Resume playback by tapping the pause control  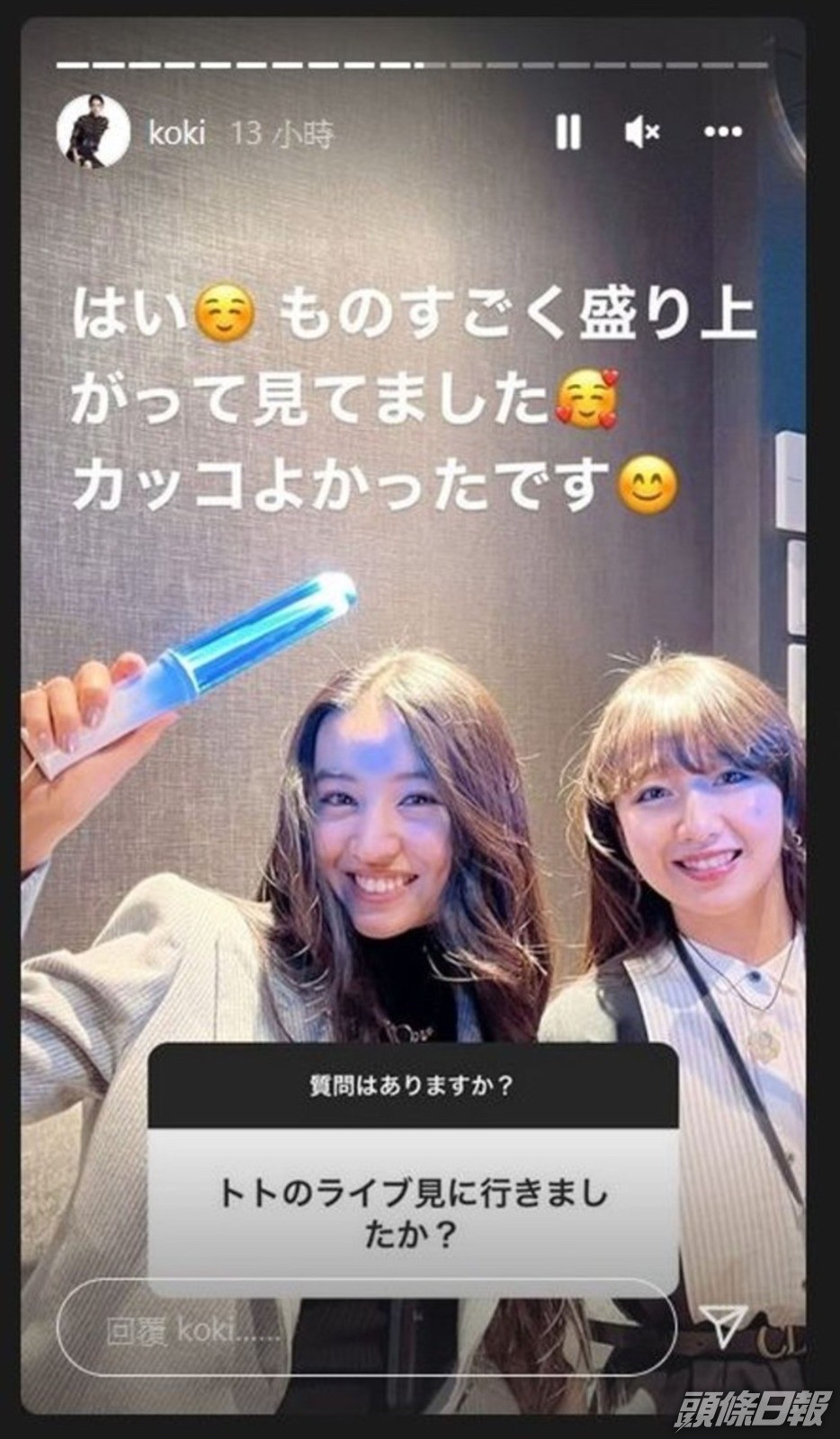point(567,131)
